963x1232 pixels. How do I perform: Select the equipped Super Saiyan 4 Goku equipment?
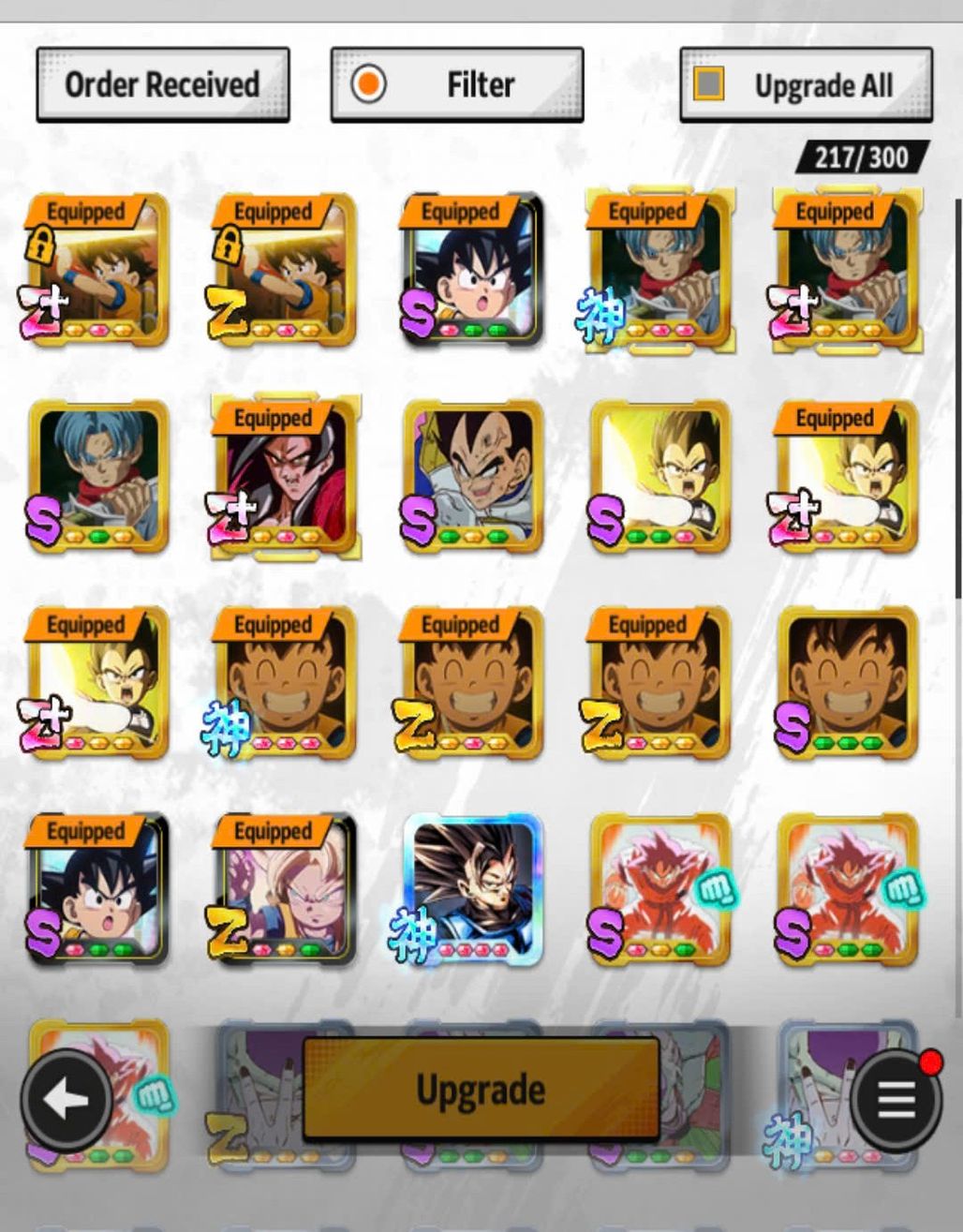click(x=286, y=476)
